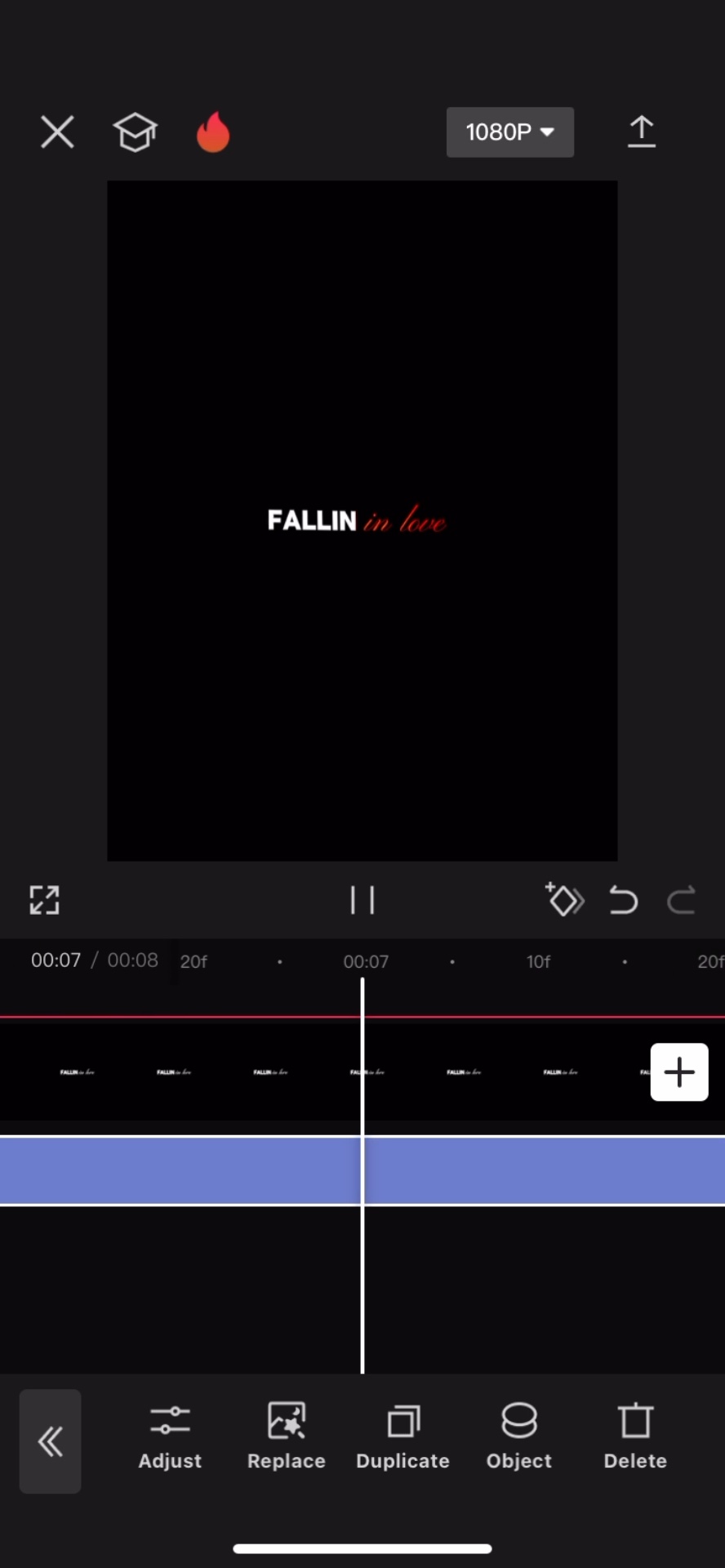This screenshot has height=1568, width=725.
Task: Duplicate the selected clip
Action: [x=403, y=1437]
